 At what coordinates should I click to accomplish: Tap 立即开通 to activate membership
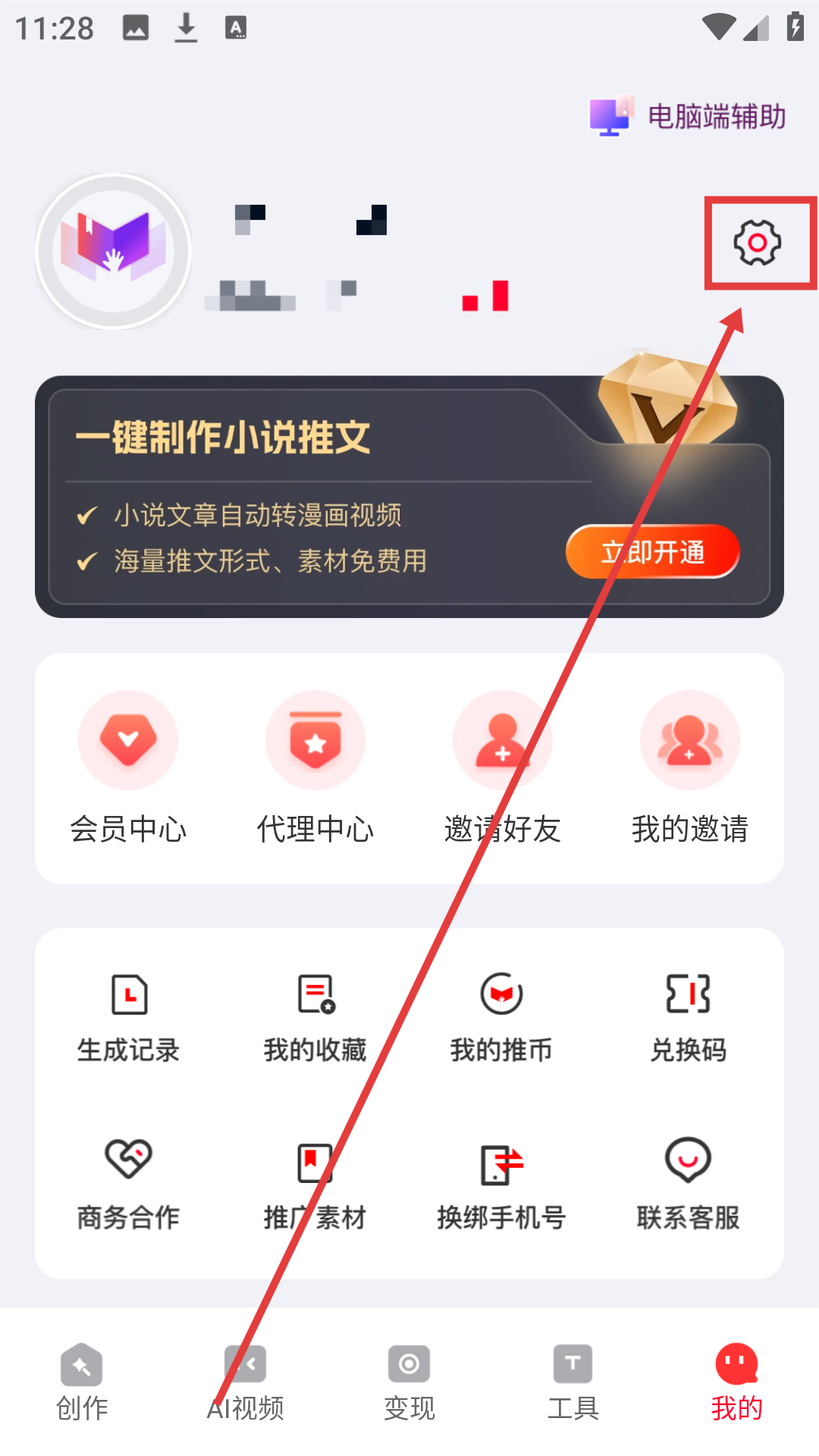click(x=652, y=551)
